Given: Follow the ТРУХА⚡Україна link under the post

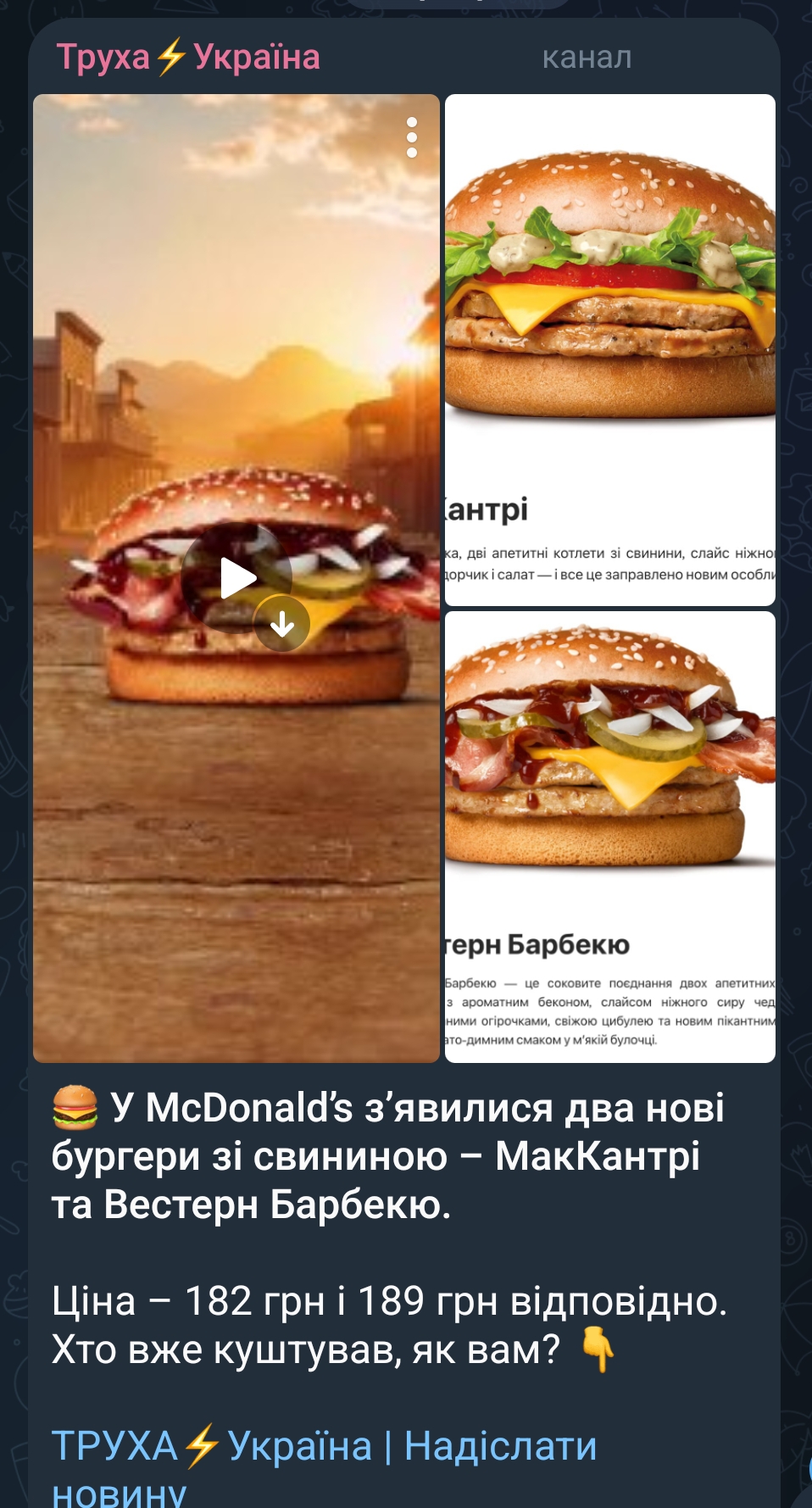Looking at the screenshot, I should [x=212, y=1446].
